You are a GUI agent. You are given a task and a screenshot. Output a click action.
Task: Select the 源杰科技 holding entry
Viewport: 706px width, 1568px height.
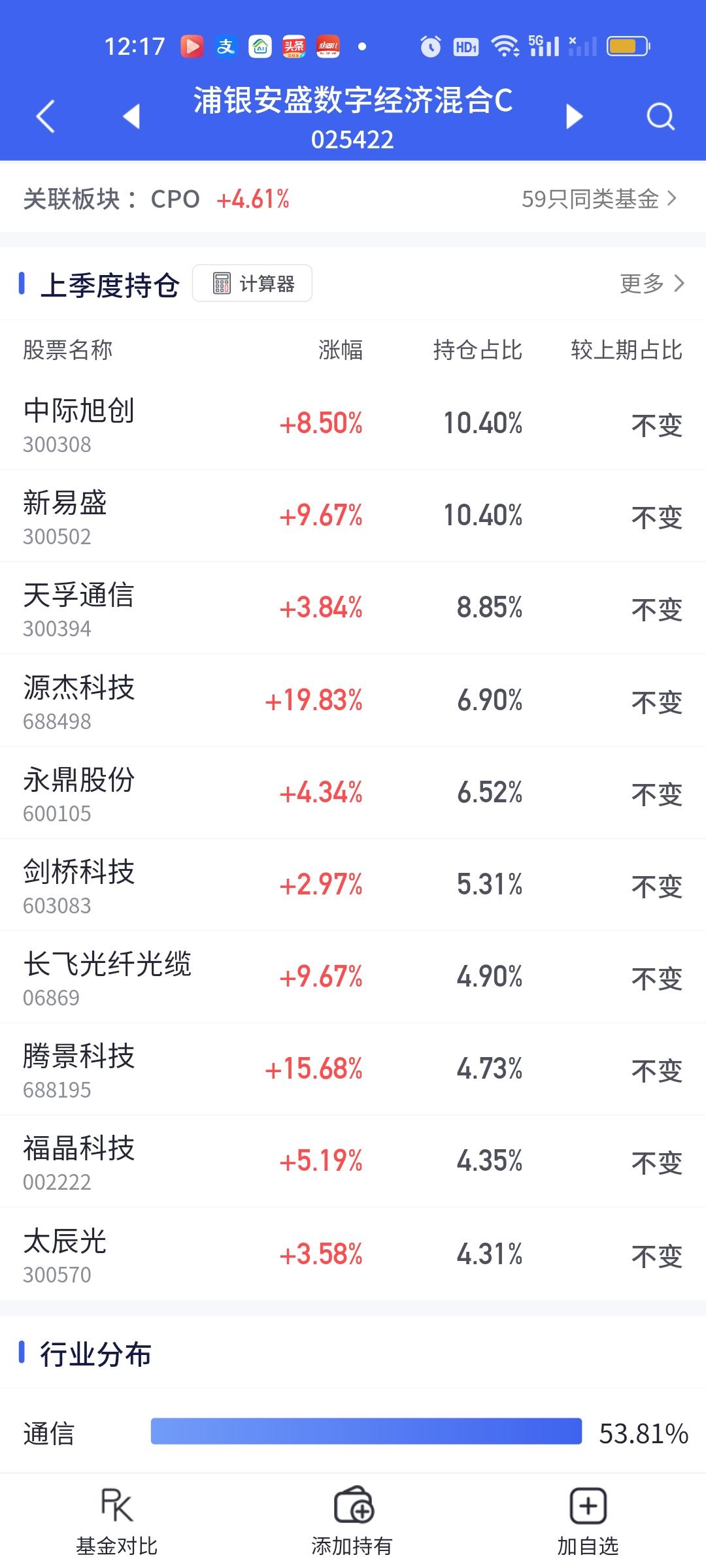(x=353, y=700)
